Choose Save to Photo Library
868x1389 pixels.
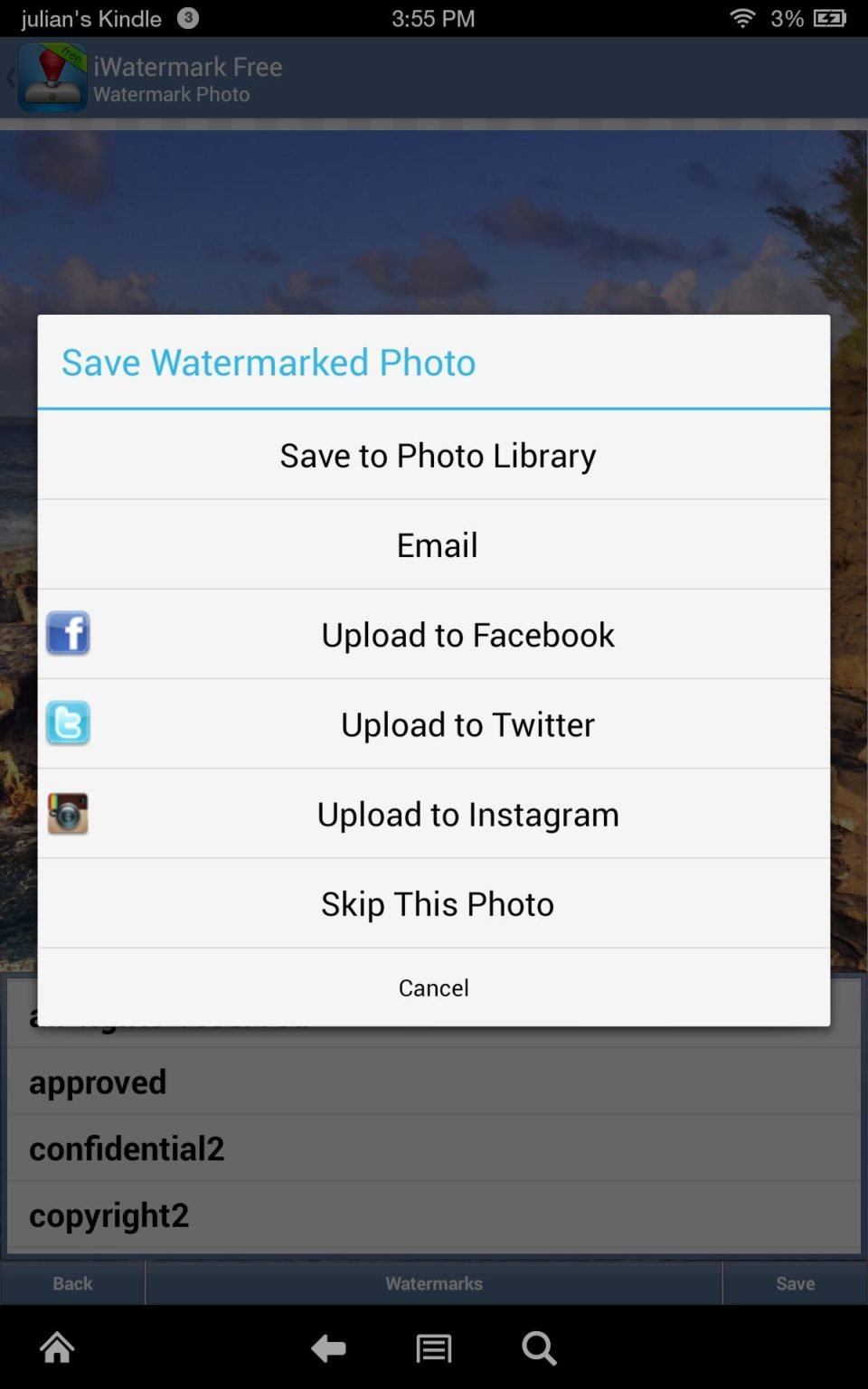point(437,455)
